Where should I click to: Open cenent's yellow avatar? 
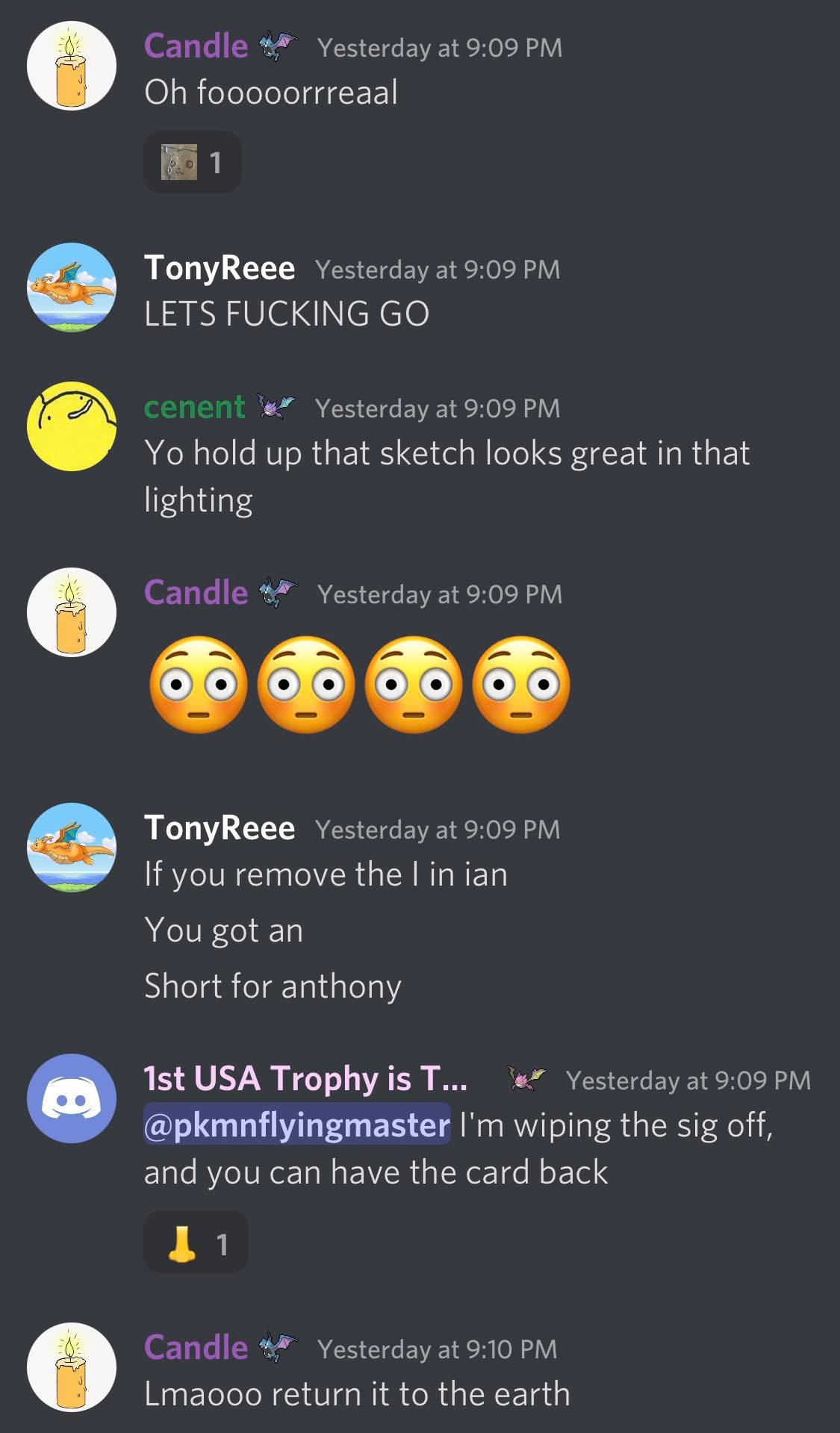pyautogui.click(x=72, y=426)
